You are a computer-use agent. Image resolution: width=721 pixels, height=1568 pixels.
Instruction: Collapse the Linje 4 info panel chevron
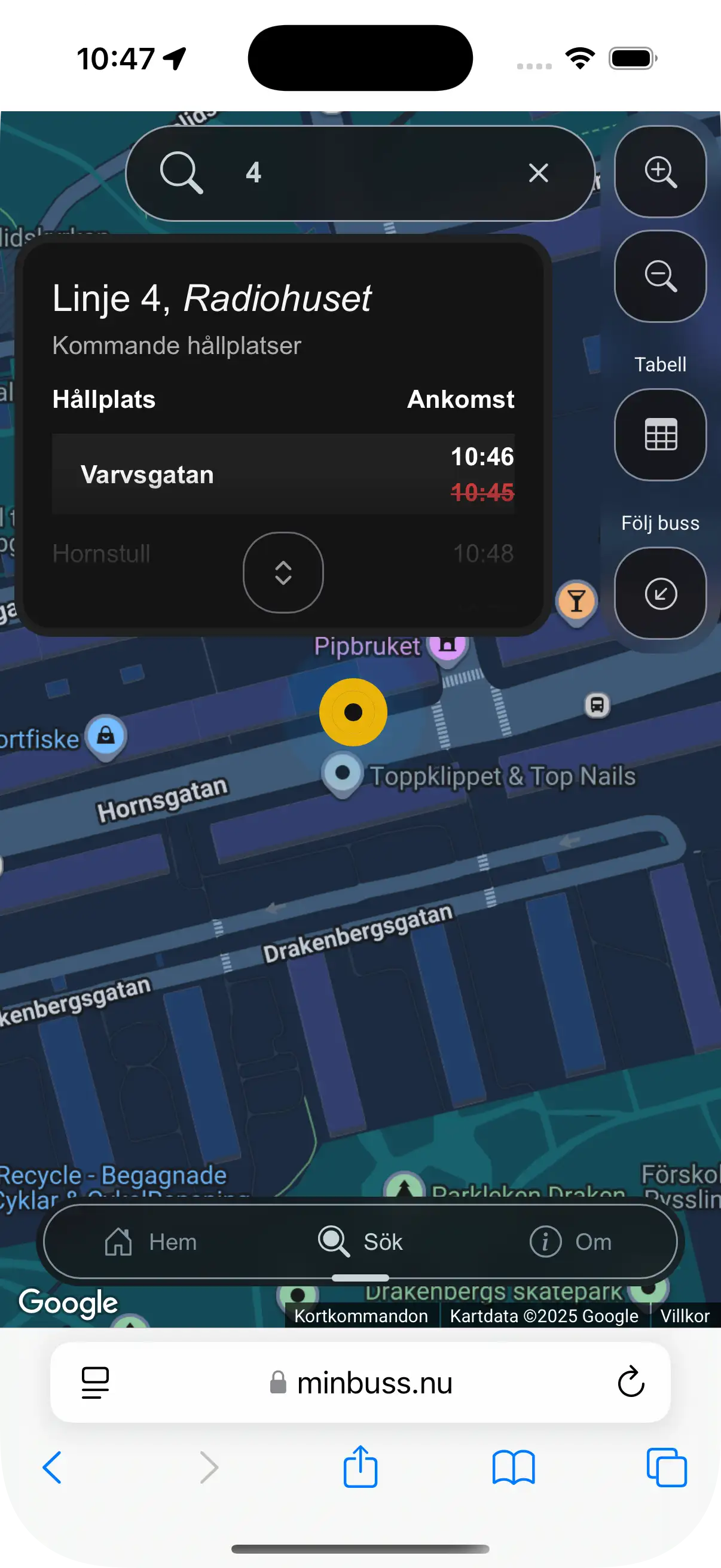tap(282, 573)
